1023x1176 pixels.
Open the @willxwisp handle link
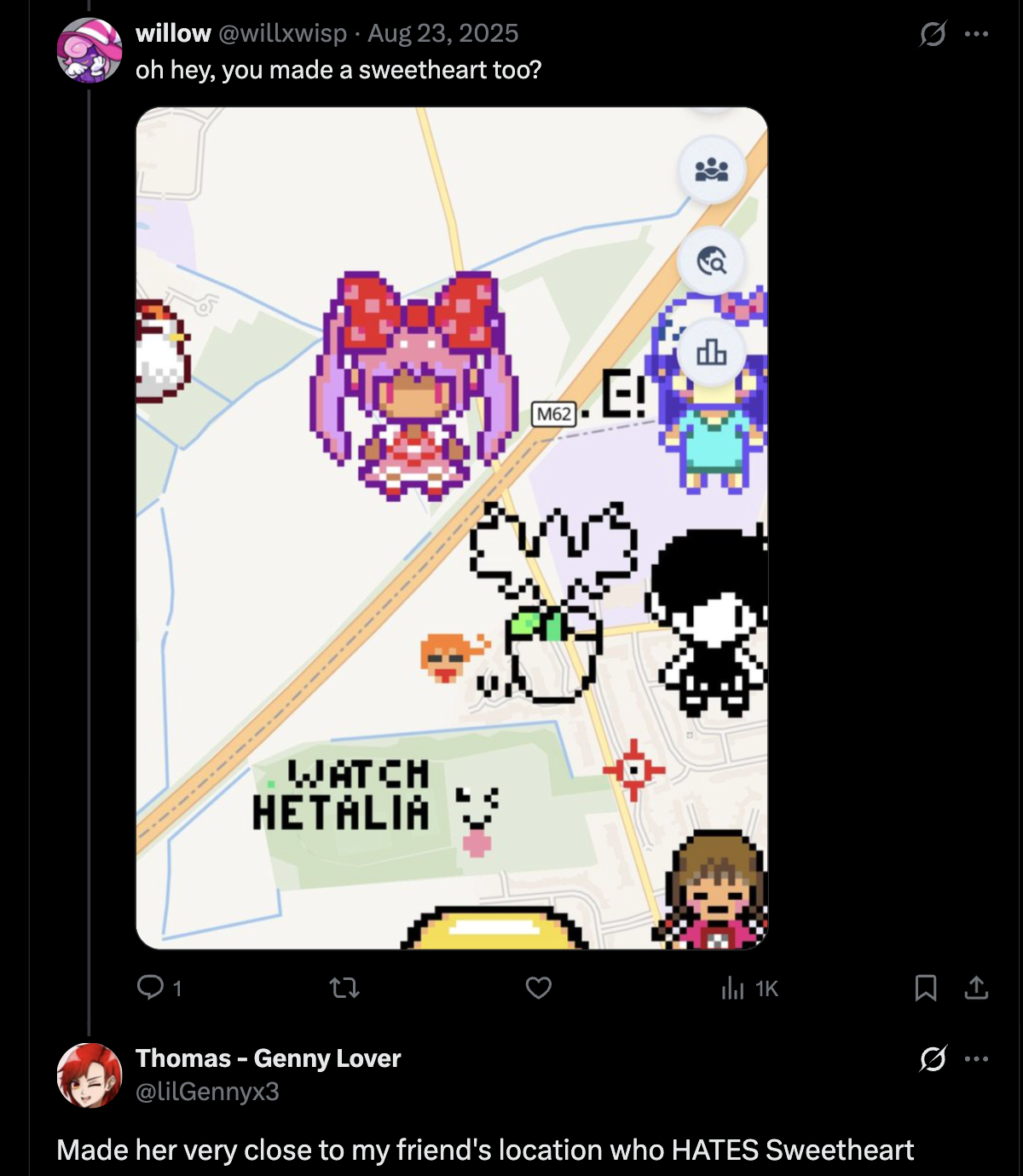[282, 33]
